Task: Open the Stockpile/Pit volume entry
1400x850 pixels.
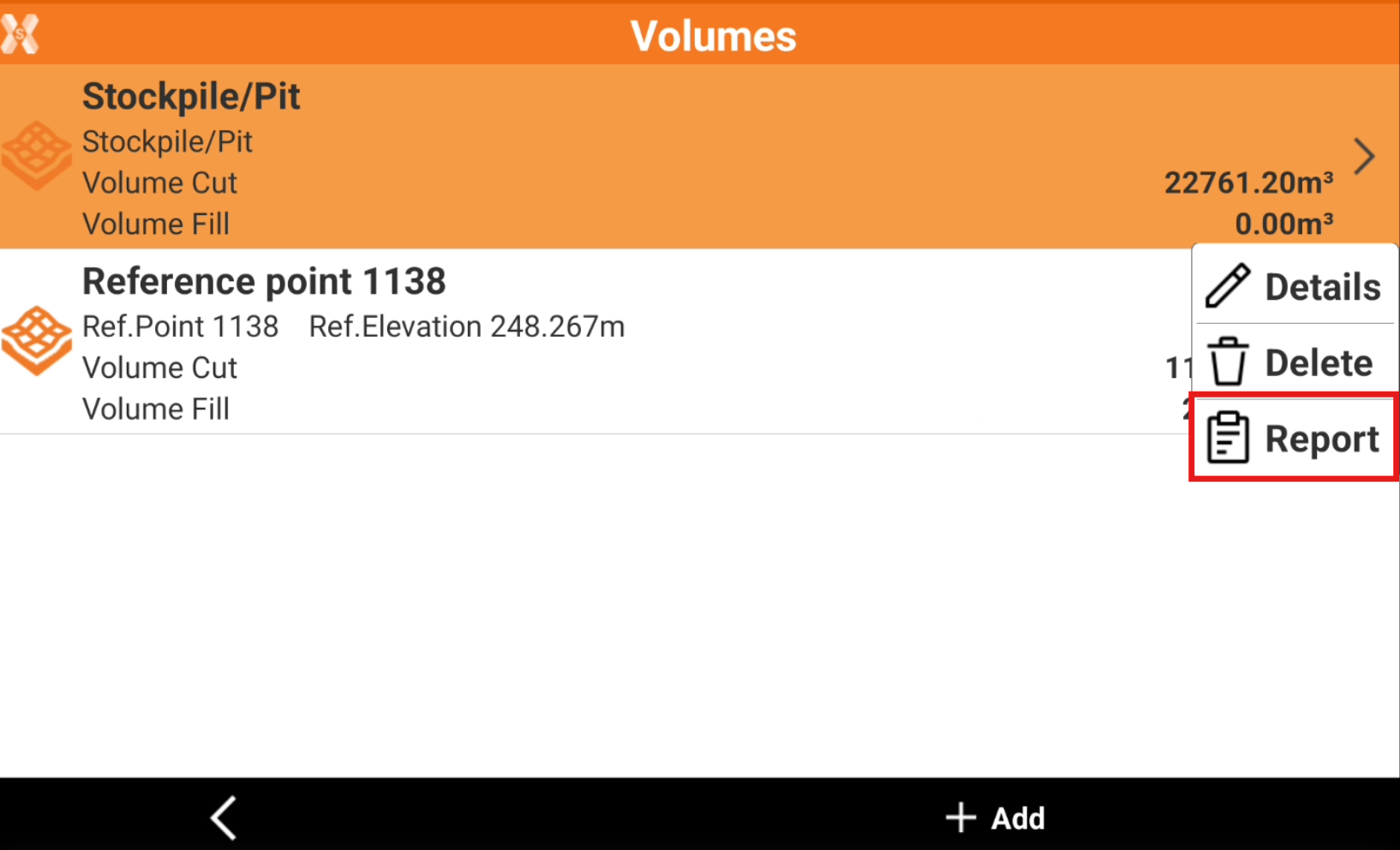Action: (600, 159)
